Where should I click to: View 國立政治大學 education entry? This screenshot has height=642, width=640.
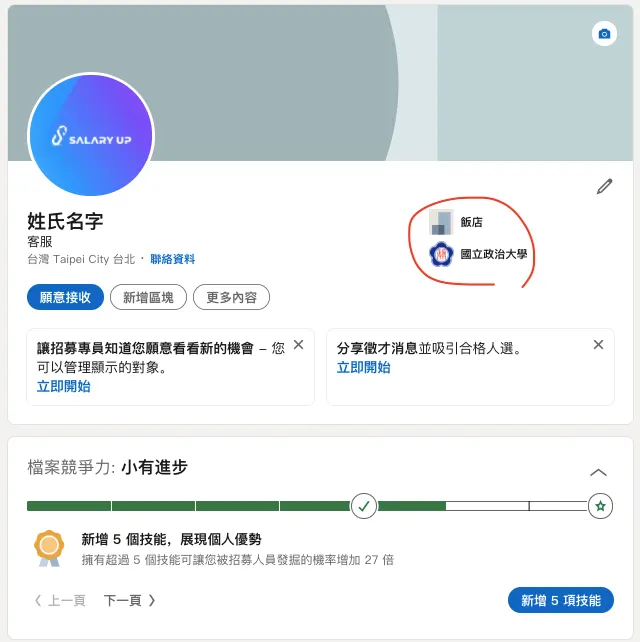coord(494,254)
